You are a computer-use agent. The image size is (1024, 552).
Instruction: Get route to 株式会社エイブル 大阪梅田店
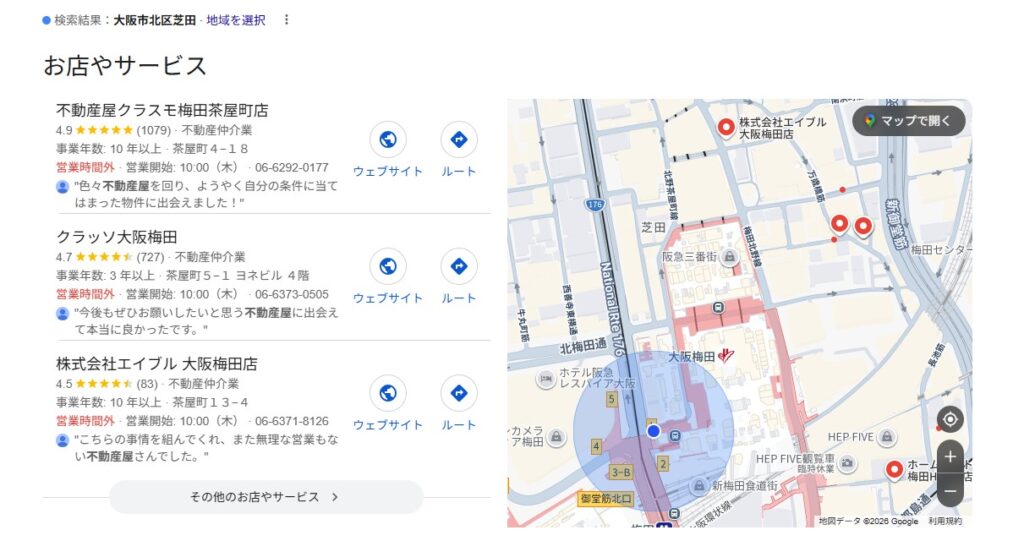(458, 403)
